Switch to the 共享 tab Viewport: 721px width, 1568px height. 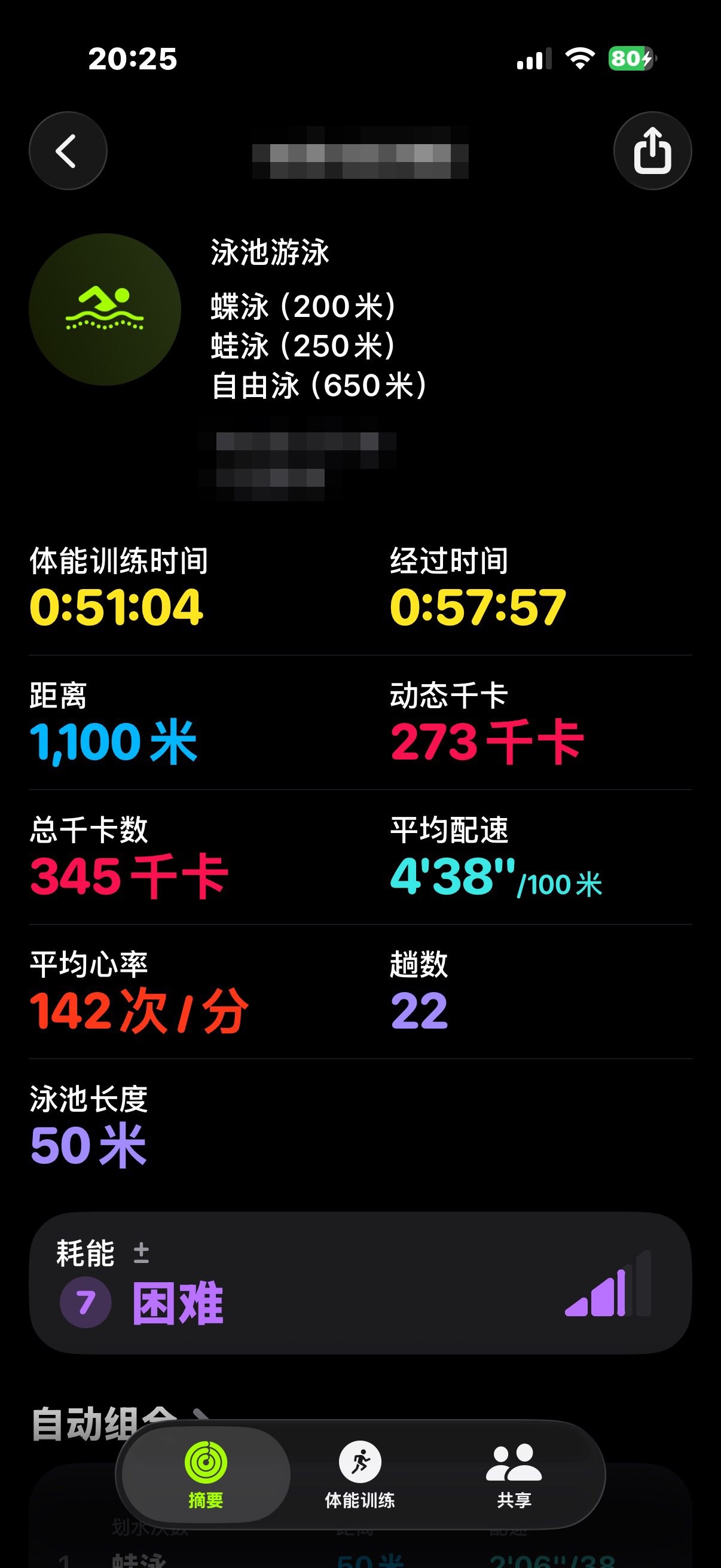(x=514, y=1474)
